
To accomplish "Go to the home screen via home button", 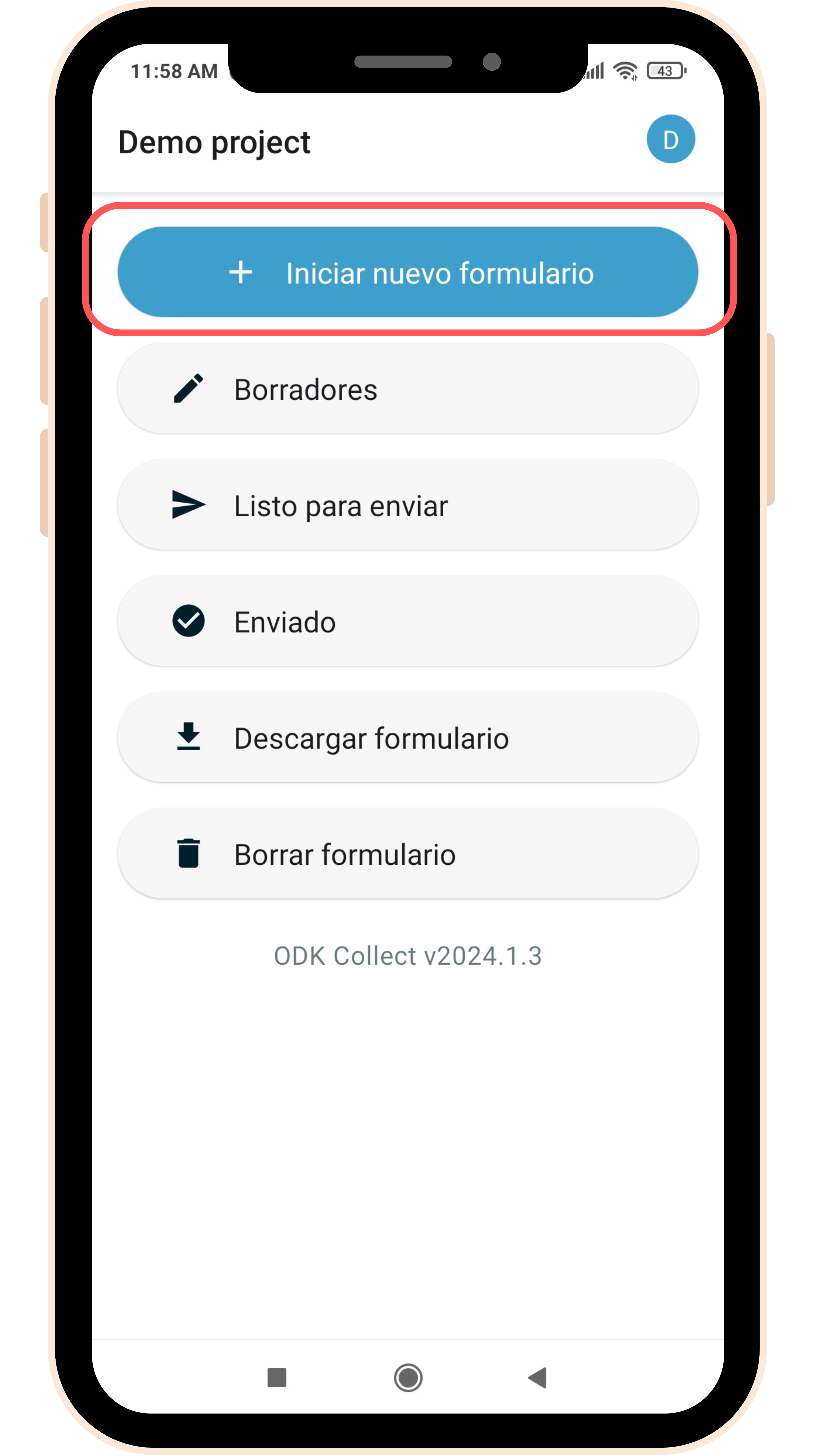I will click(x=408, y=1377).
